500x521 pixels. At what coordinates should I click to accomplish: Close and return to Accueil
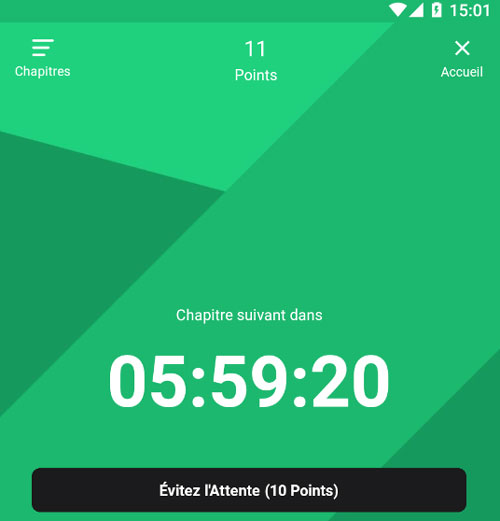pos(462,59)
